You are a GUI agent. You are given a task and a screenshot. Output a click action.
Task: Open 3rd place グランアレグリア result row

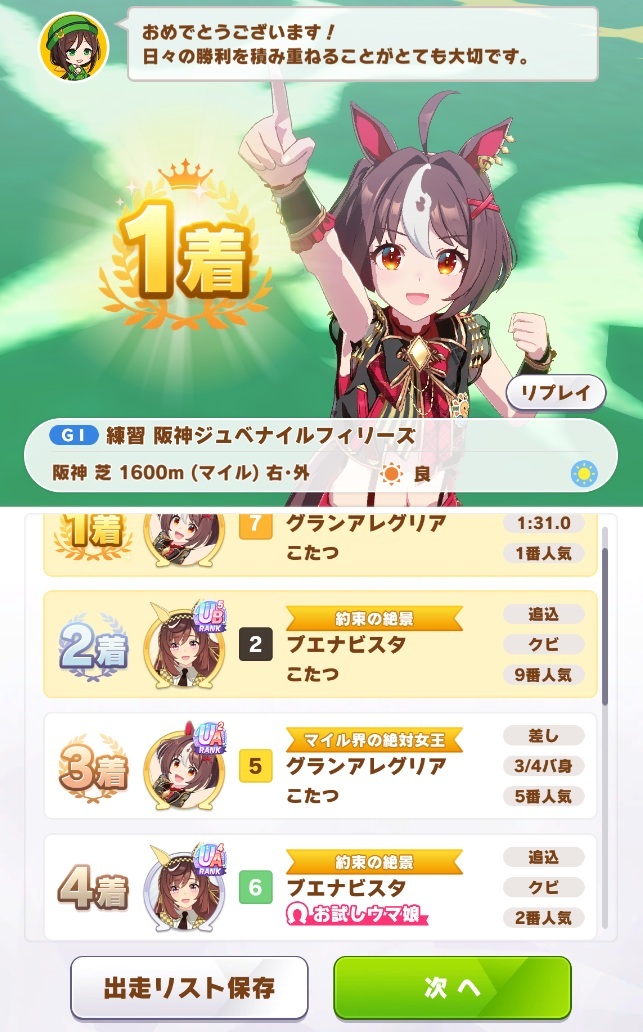point(320,767)
